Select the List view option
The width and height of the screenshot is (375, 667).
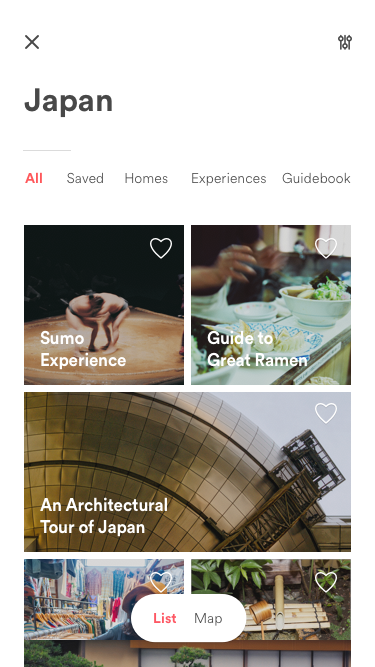[x=165, y=618]
